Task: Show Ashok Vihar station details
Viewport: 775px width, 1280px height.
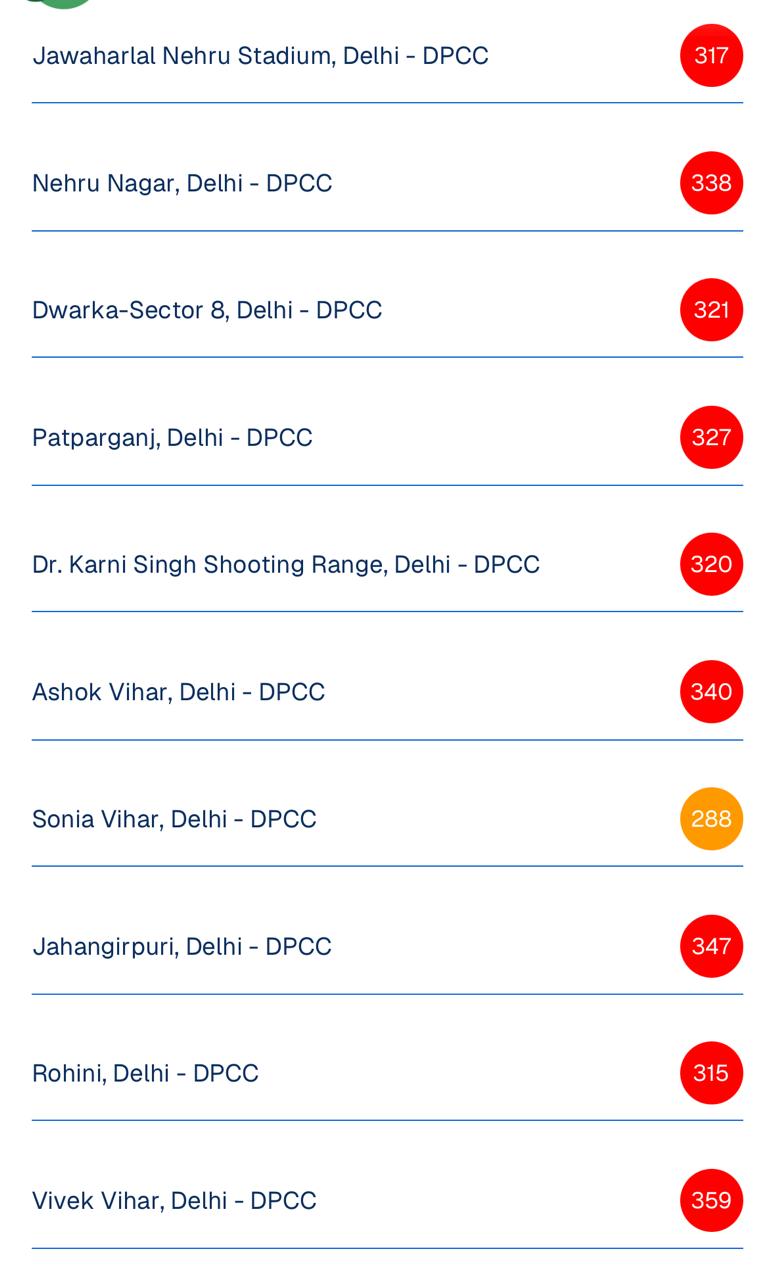Action: pos(178,692)
